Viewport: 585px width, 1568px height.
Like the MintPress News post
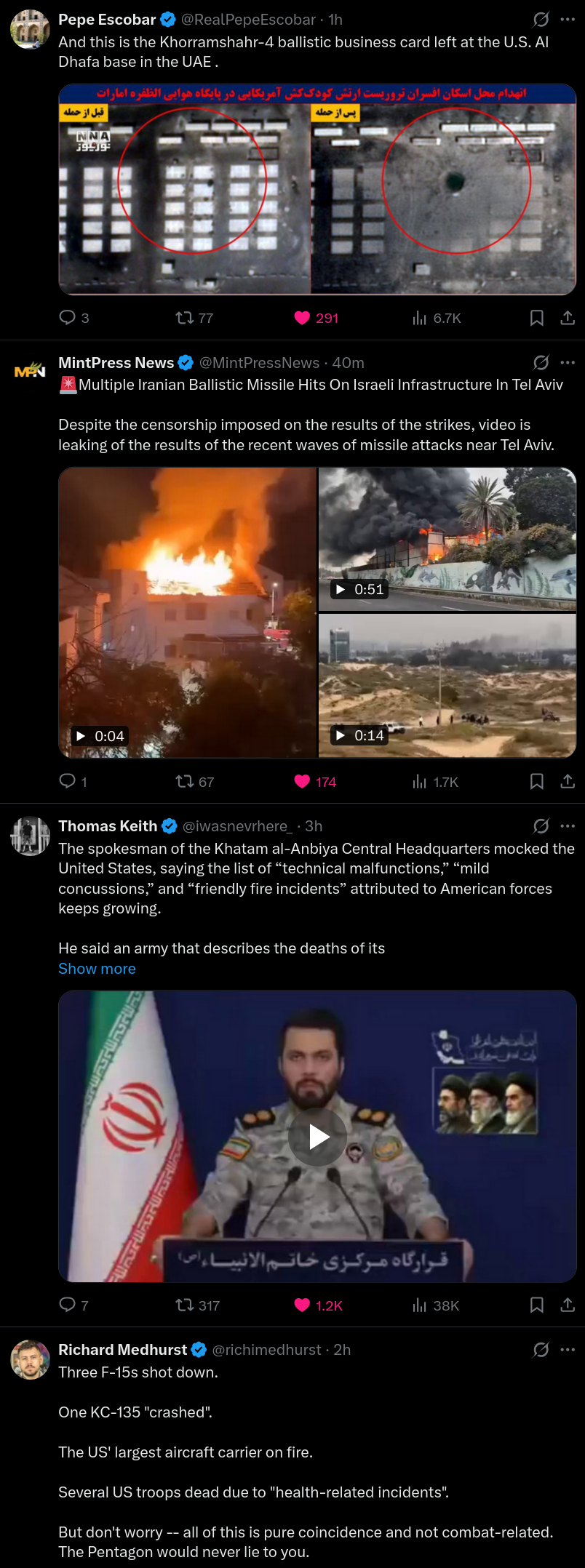tap(302, 782)
